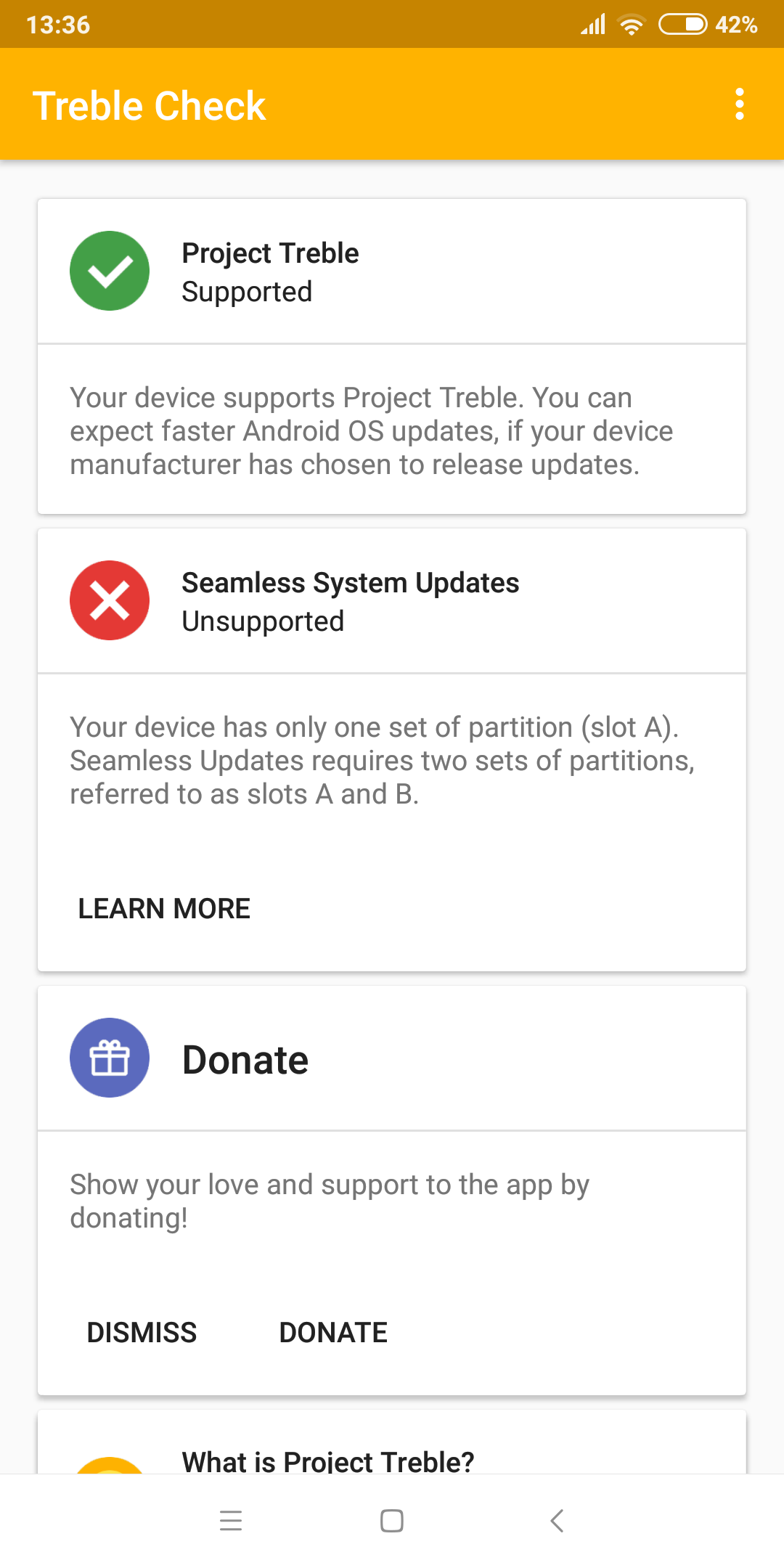The width and height of the screenshot is (784, 1568).
Task: Tap Learn More about Seamless System Updates
Action: 164,909
